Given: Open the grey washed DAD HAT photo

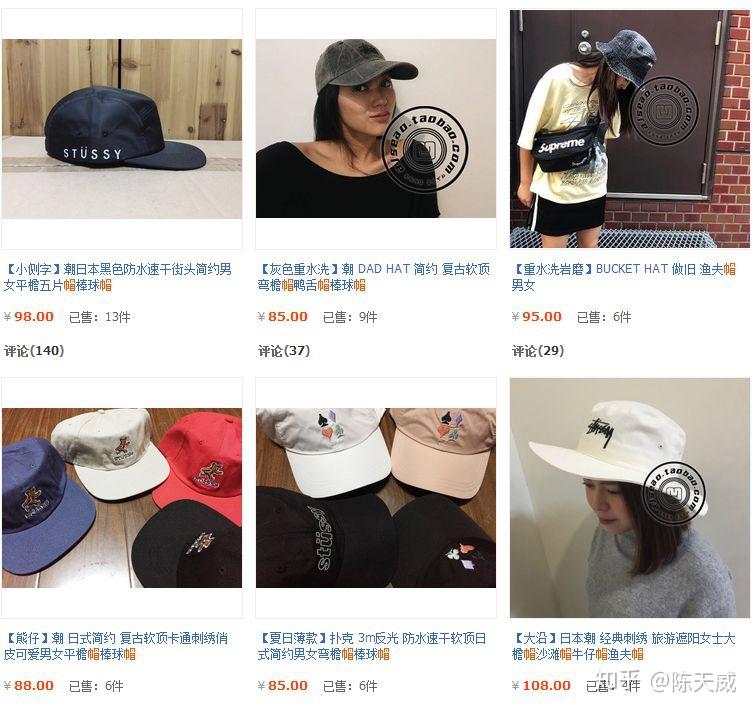Looking at the screenshot, I should pos(376,129).
